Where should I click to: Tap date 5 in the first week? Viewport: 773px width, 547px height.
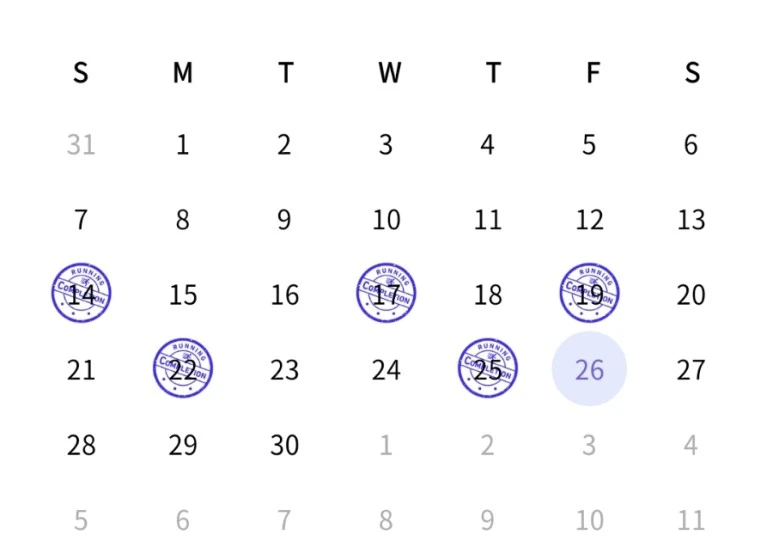[x=589, y=144]
